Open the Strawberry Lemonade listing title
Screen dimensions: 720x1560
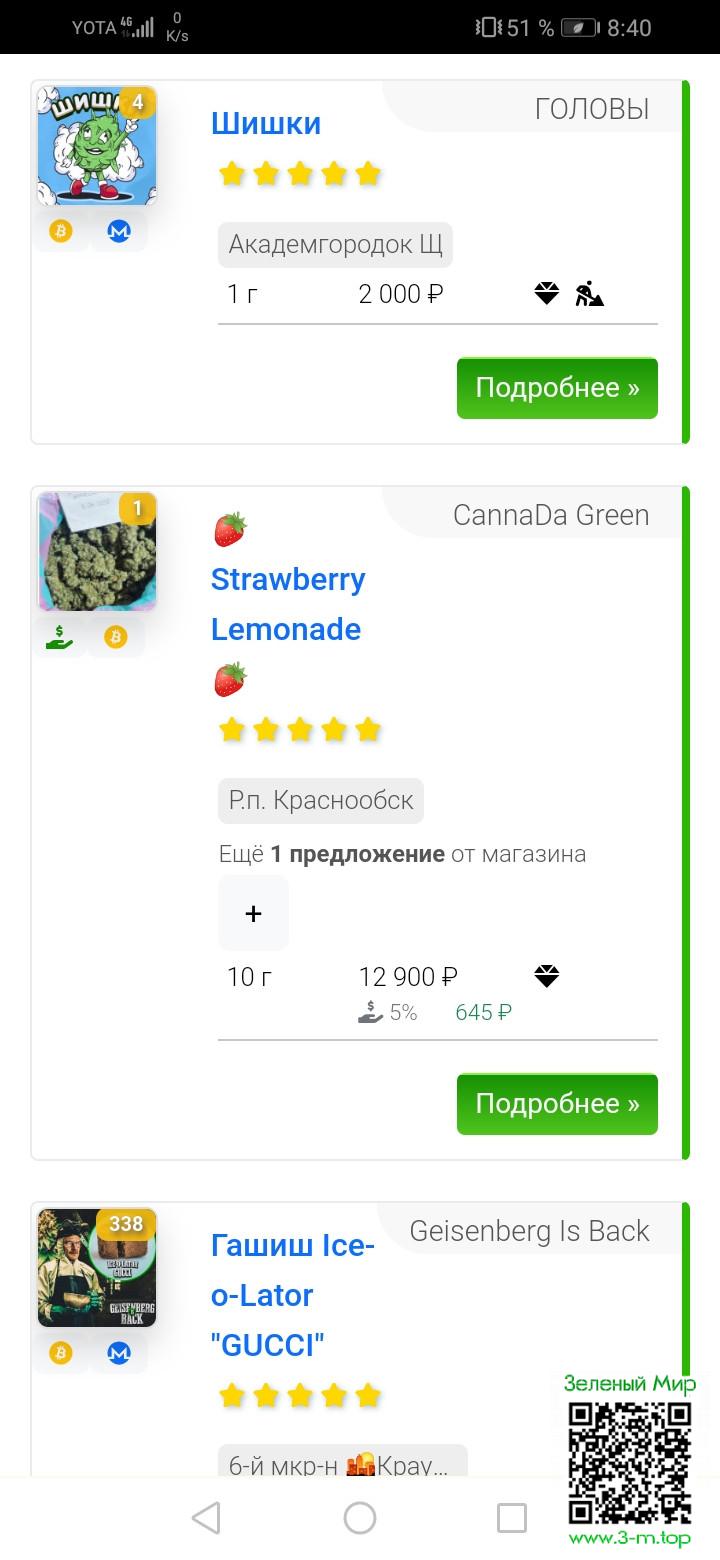pos(288,604)
